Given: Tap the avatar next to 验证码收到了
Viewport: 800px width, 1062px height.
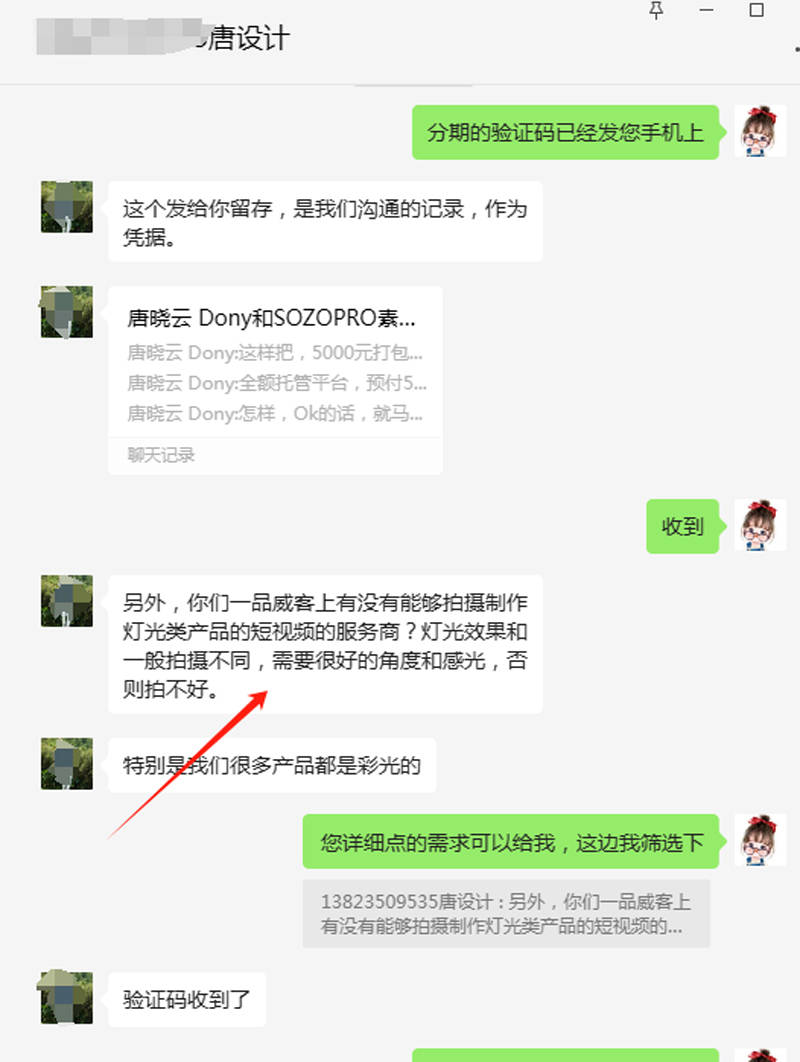Looking at the screenshot, I should pos(67,997).
